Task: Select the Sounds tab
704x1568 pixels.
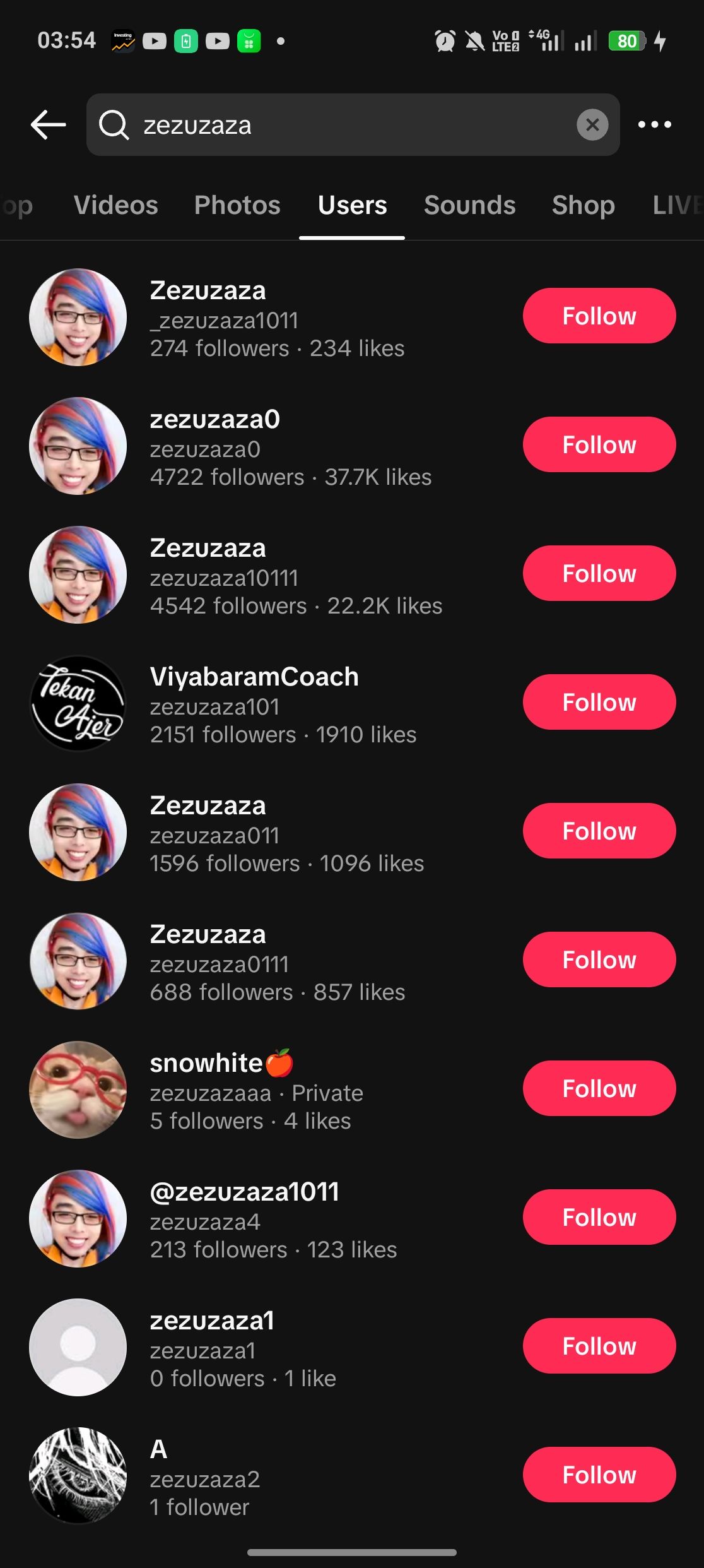Action: coord(469,205)
